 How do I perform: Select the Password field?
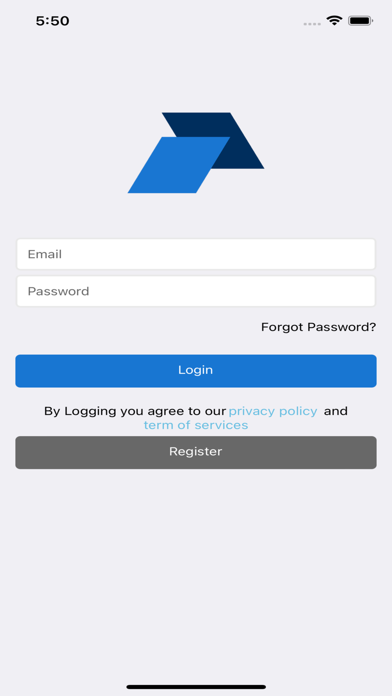click(x=196, y=291)
